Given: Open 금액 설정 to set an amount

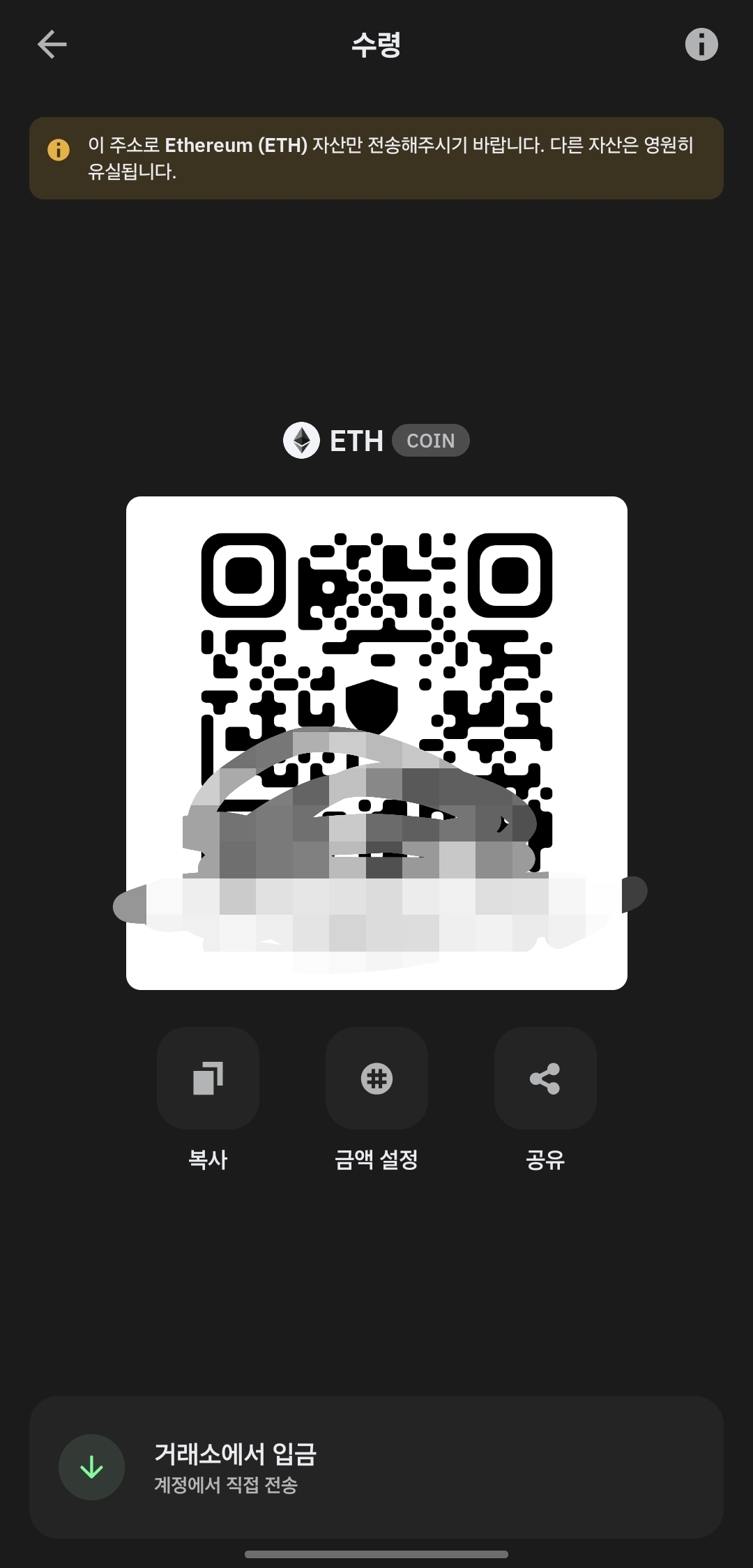Looking at the screenshot, I should point(376,1078).
